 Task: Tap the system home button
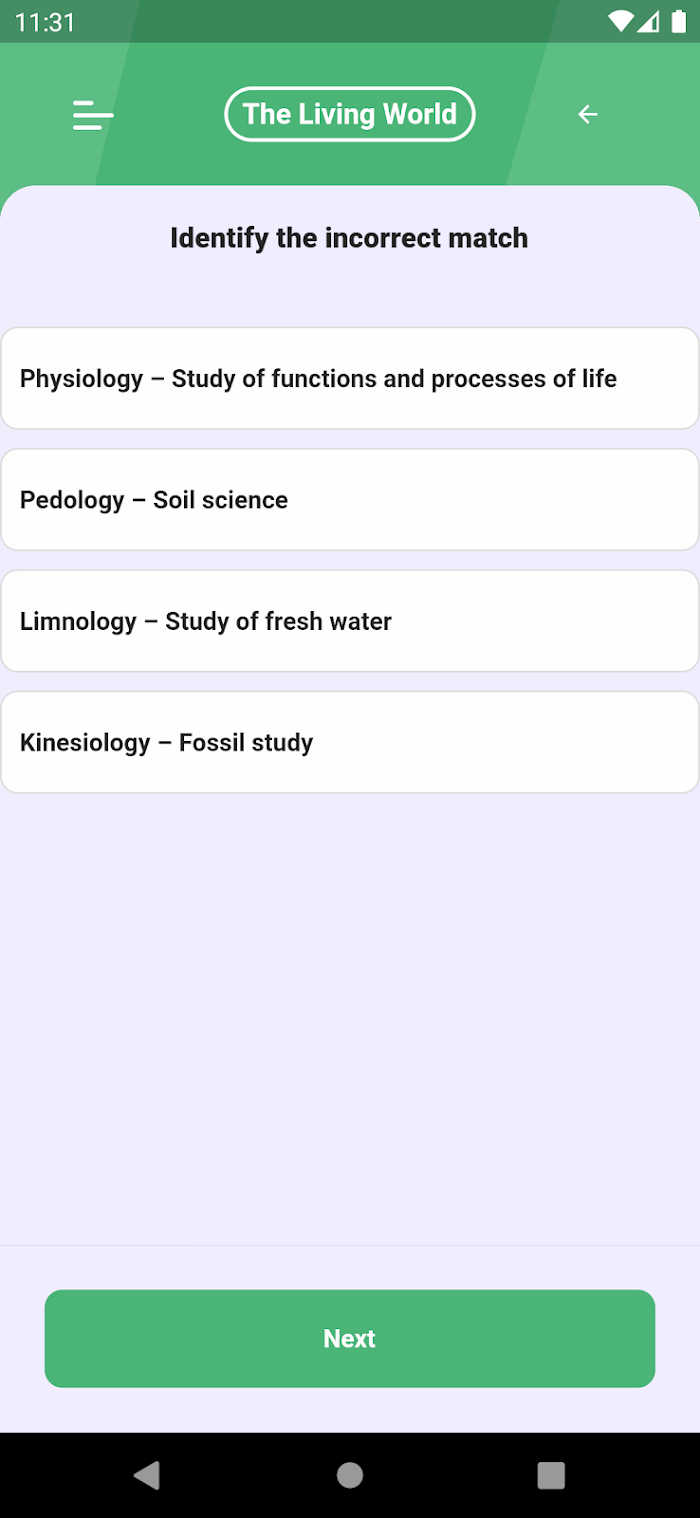point(350,1475)
